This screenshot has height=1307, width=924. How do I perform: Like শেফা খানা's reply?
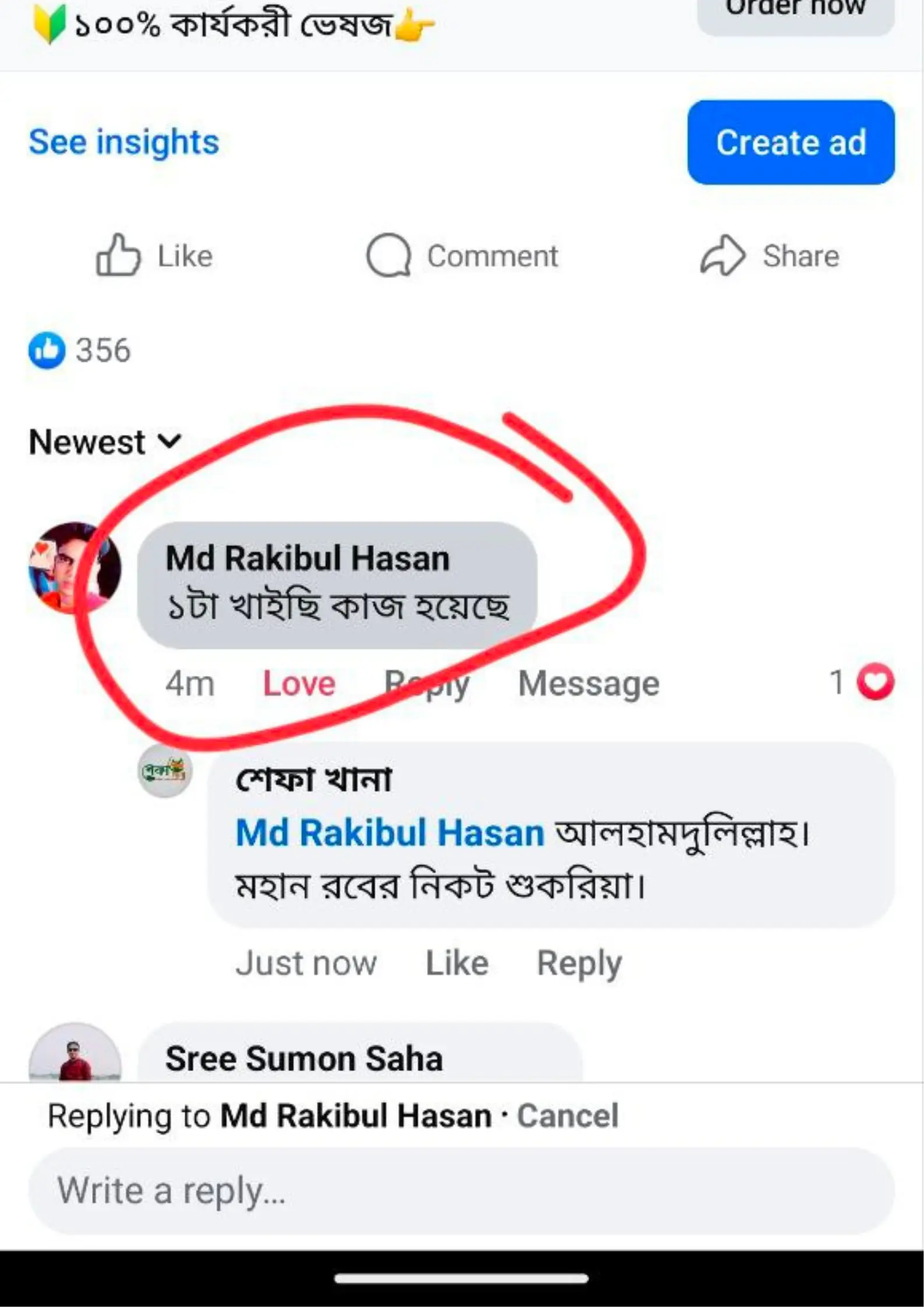coord(457,963)
